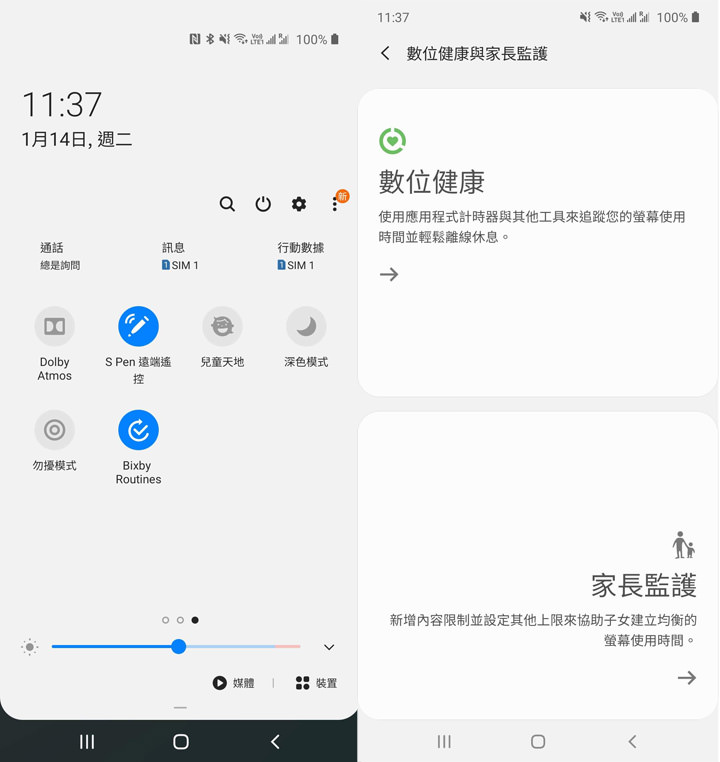The image size is (720, 762).
Task: Tap the arrow on the 家長監護 card
Action: [687, 677]
